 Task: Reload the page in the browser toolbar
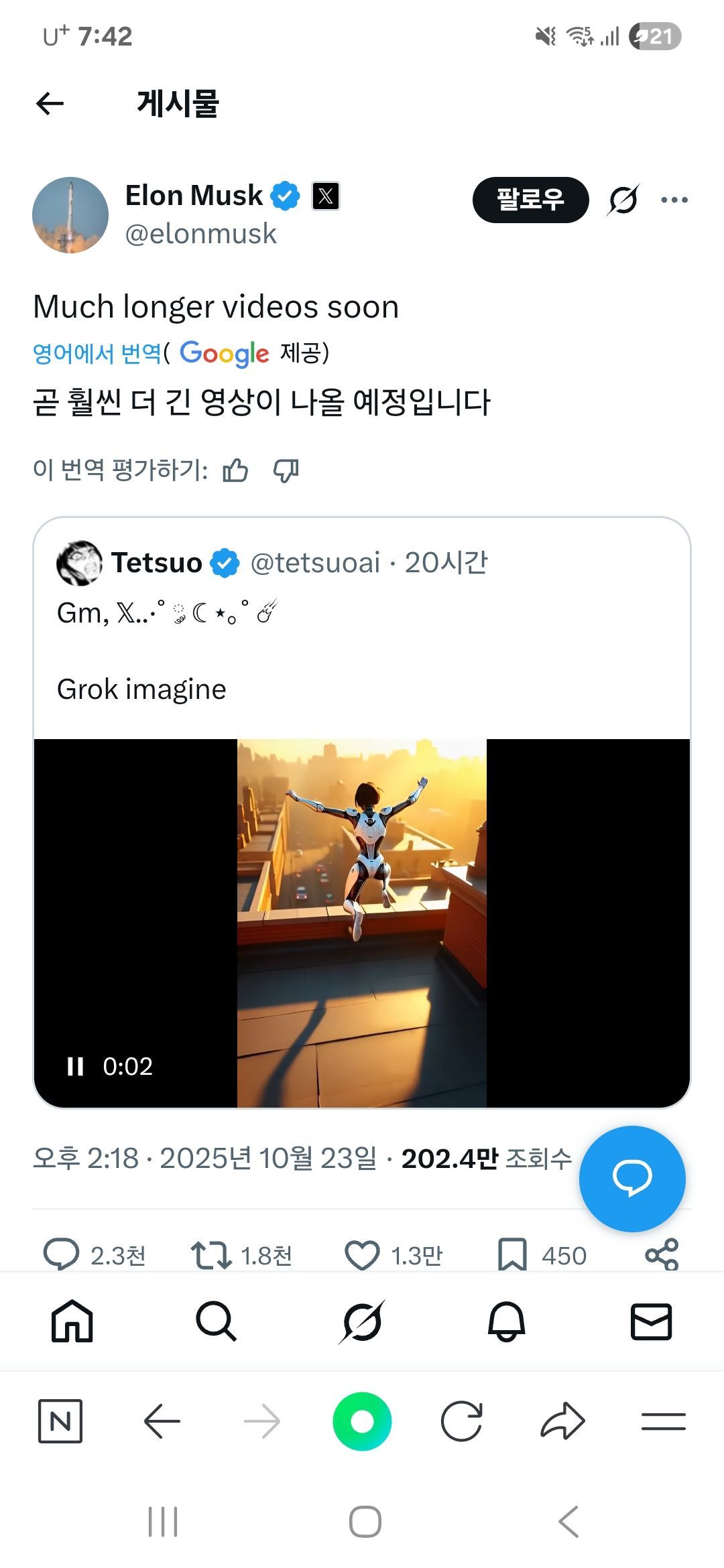461,1421
